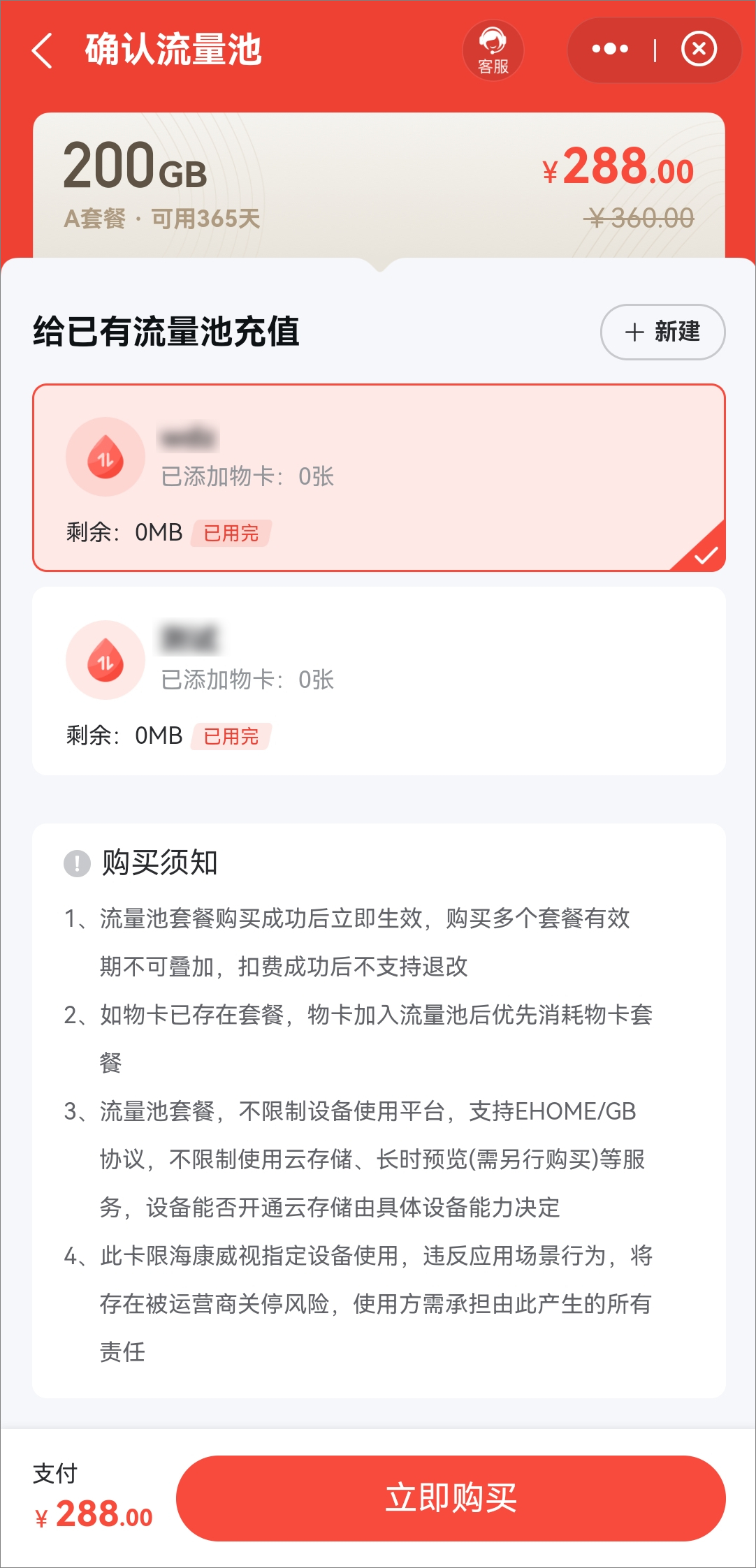Tap 新建 to create a new pool
Viewport: 756px width, 1568px height.
point(662,332)
